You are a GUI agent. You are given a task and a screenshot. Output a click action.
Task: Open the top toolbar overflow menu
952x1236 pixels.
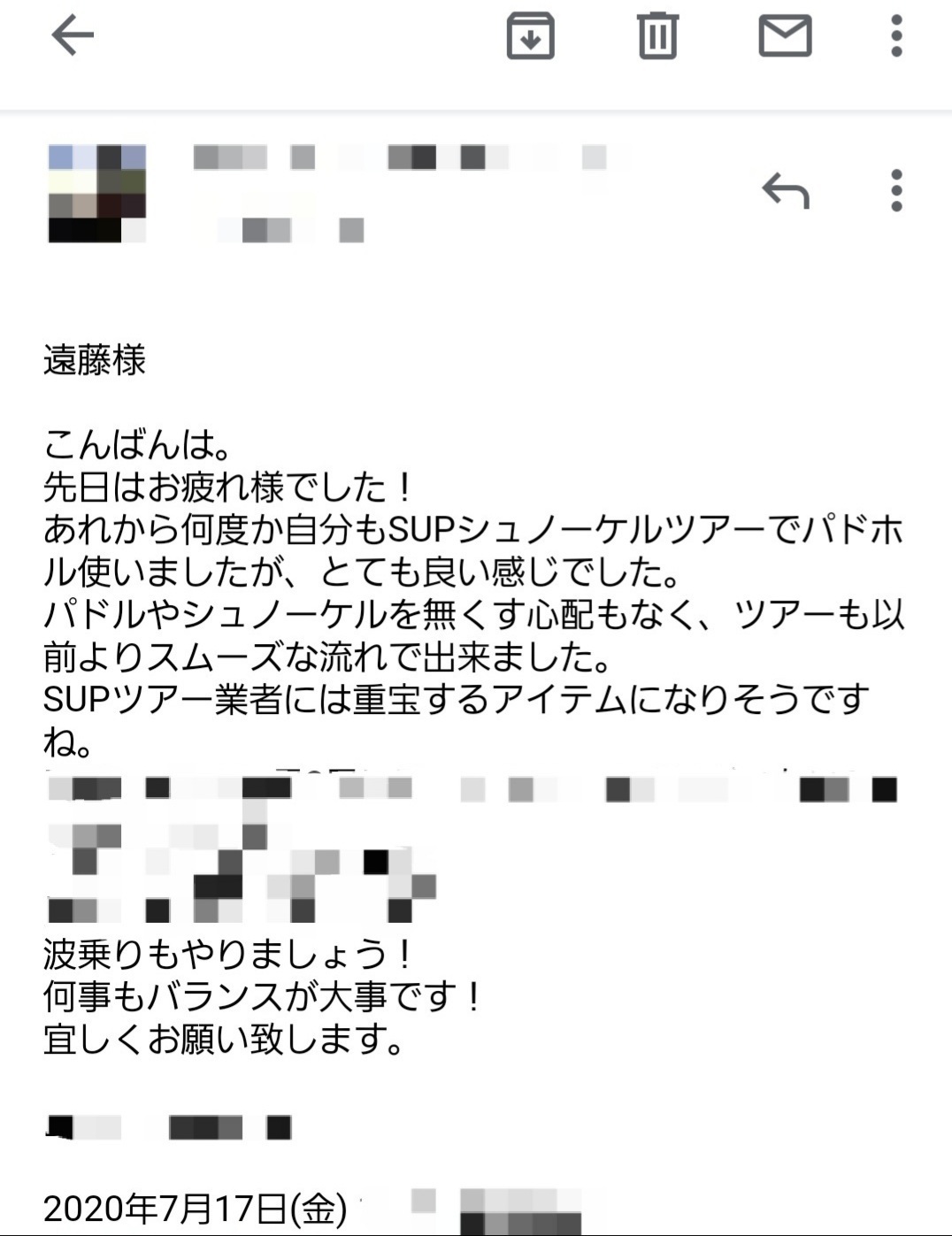tap(896, 36)
